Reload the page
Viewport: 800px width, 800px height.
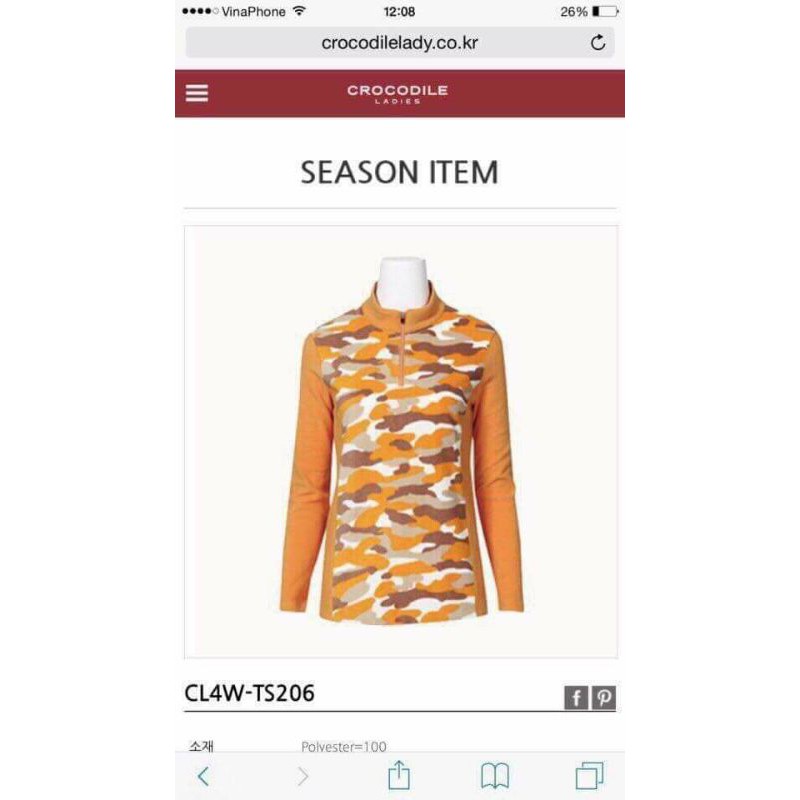pos(598,43)
